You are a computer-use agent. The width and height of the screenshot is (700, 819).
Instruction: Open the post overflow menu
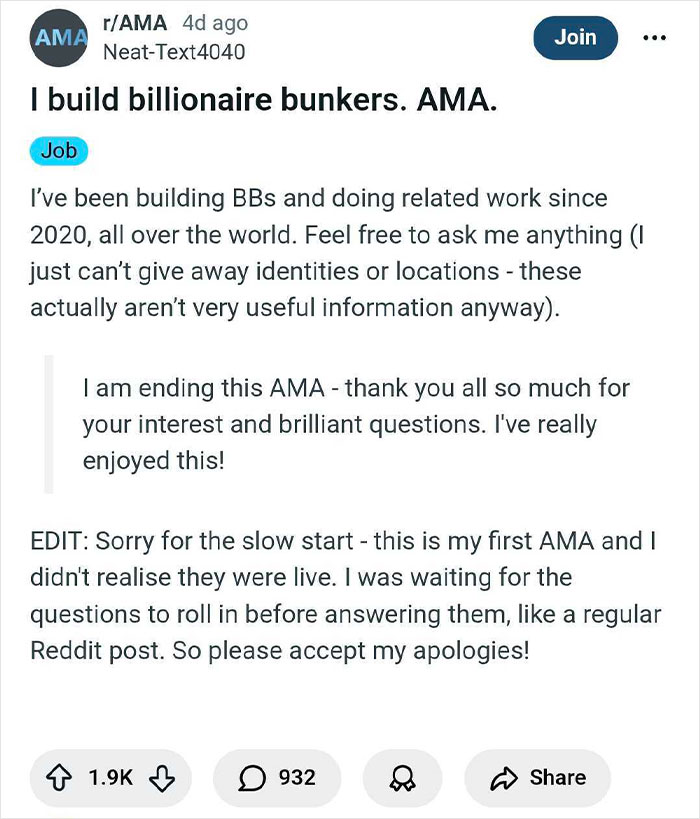[x=655, y=37]
